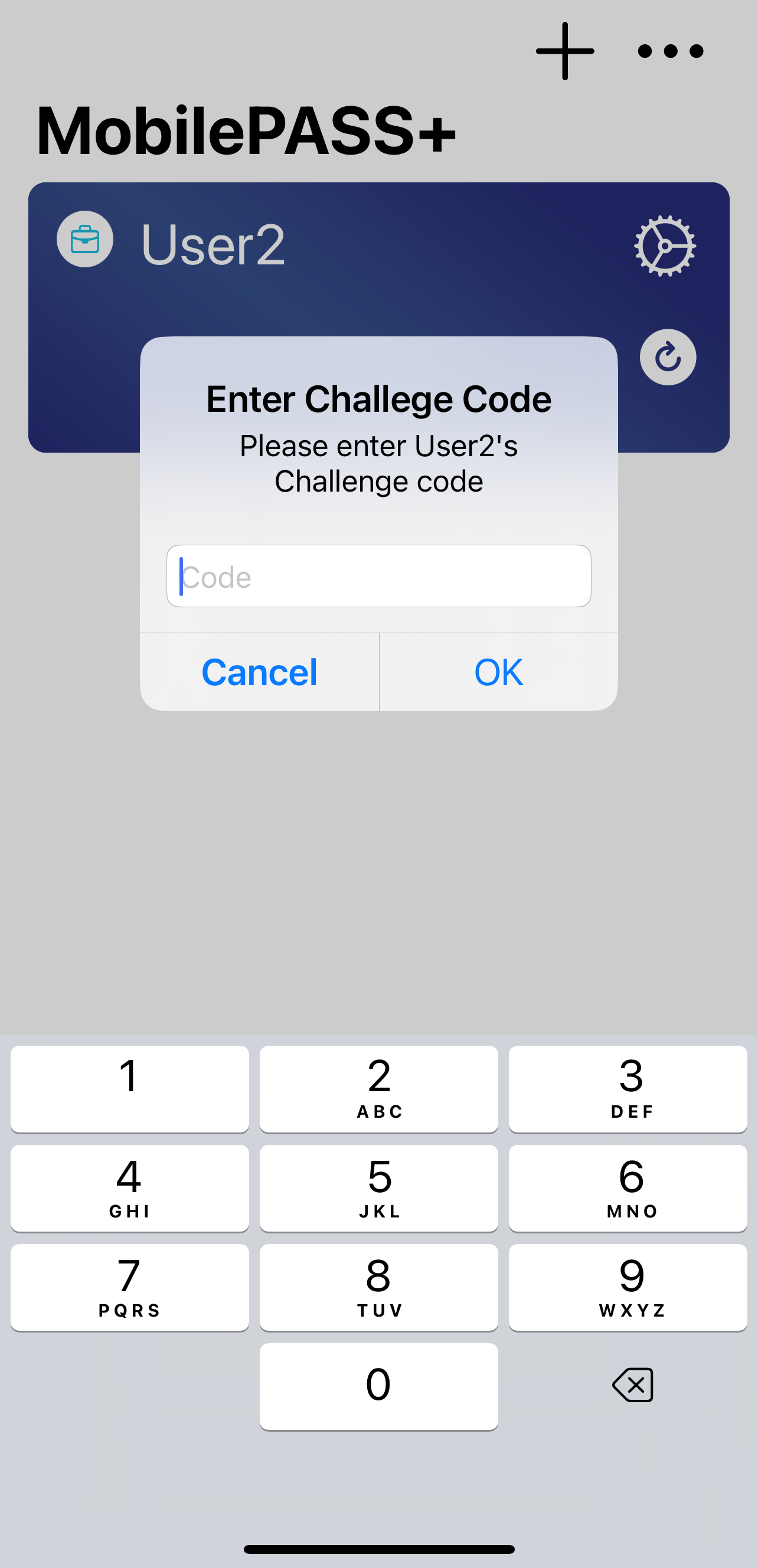Tap the plus icon to add a token
Viewport: 758px width, 1568px height.
click(564, 51)
